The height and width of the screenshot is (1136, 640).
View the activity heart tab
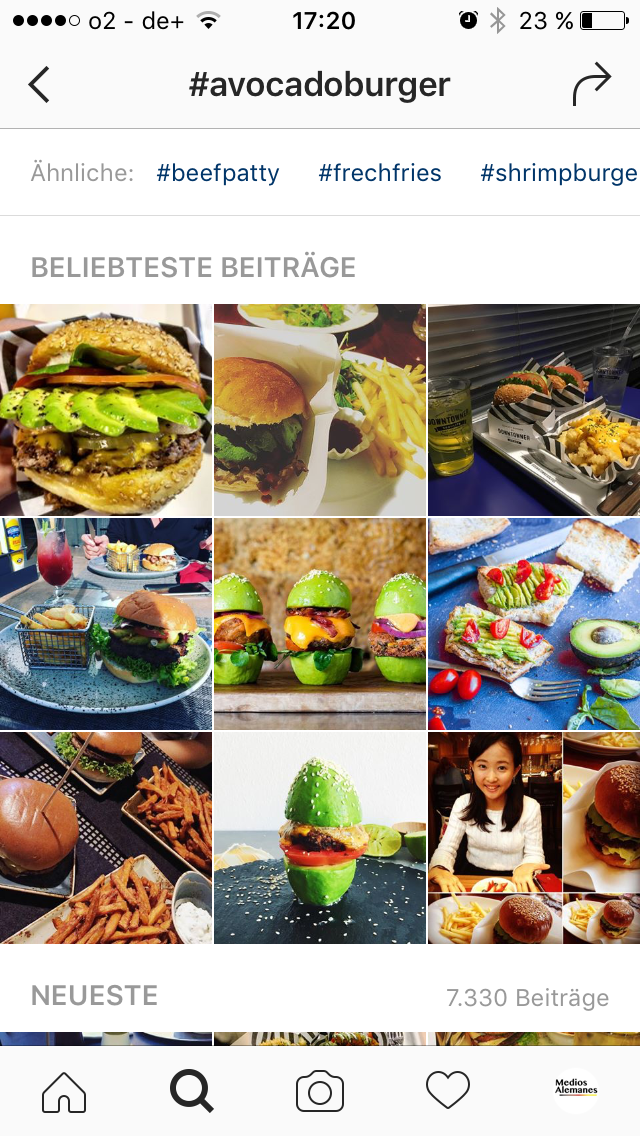point(448,1091)
